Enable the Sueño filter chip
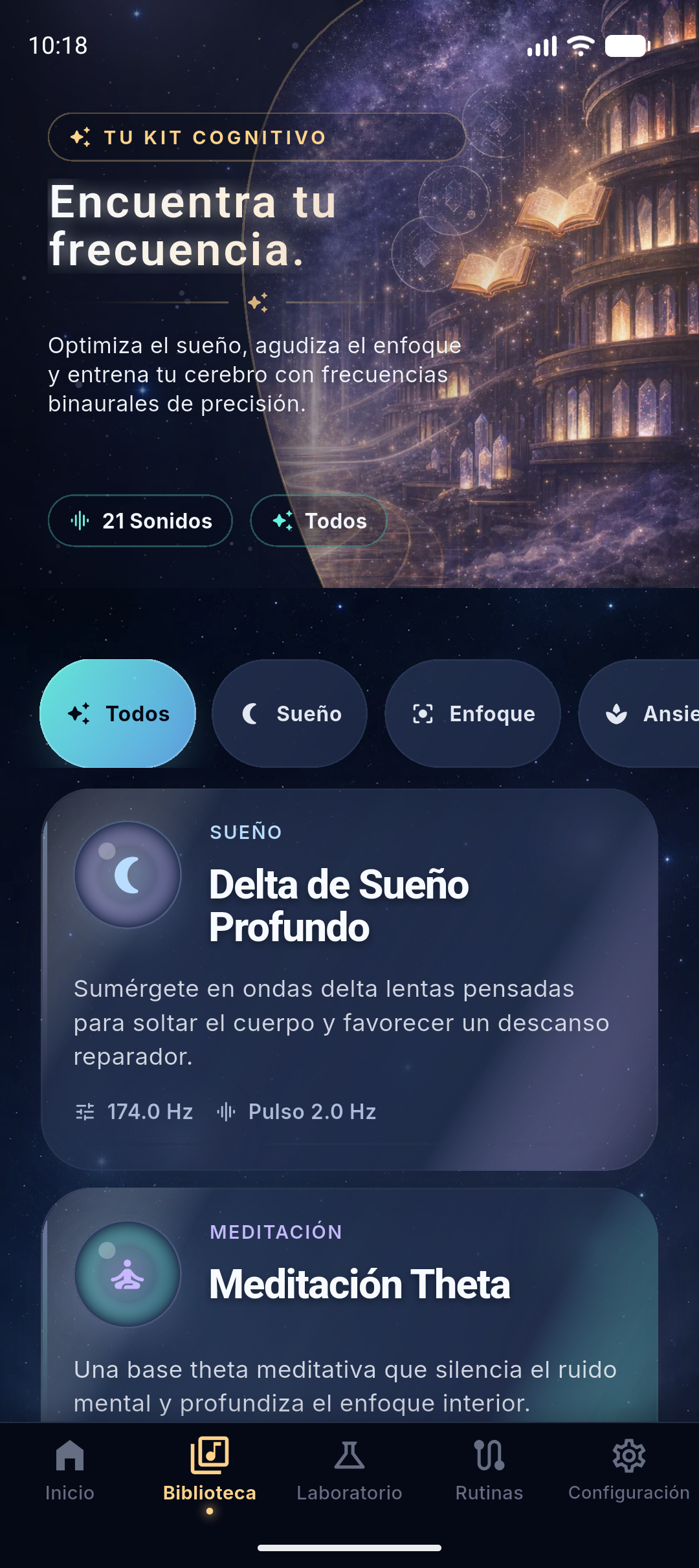Viewport: 699px width, 1568px height. pyautogui.click(x=290, y=713)
